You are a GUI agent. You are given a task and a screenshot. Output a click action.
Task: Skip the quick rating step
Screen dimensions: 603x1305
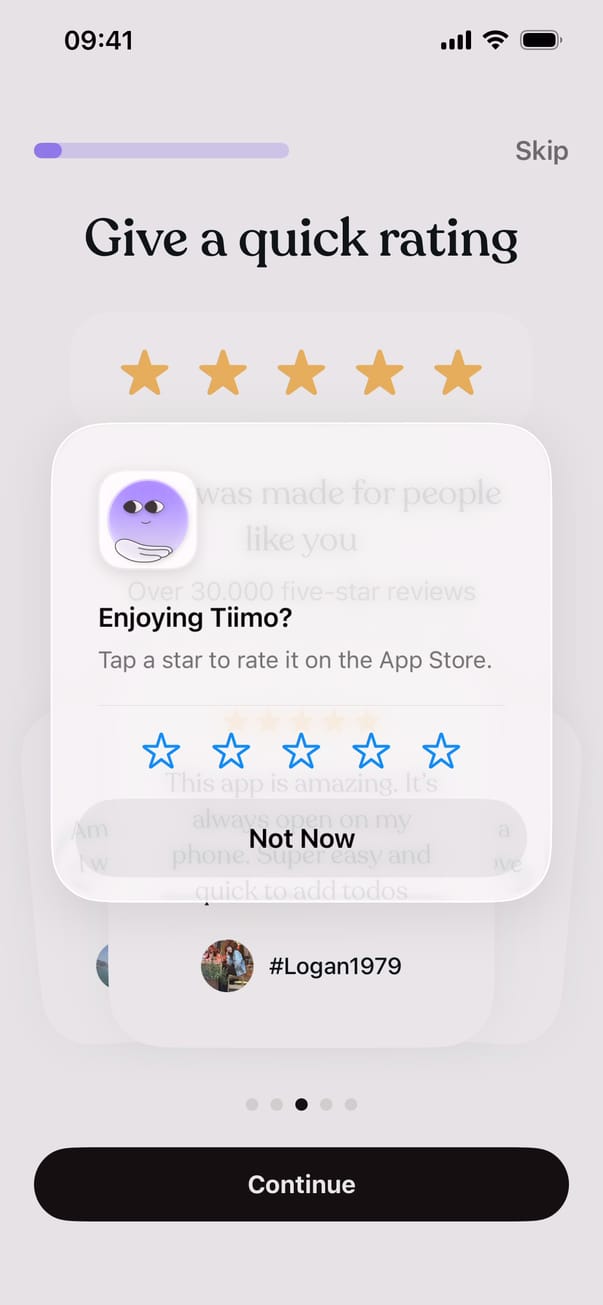pyautogui.click(x=541, y=151)
